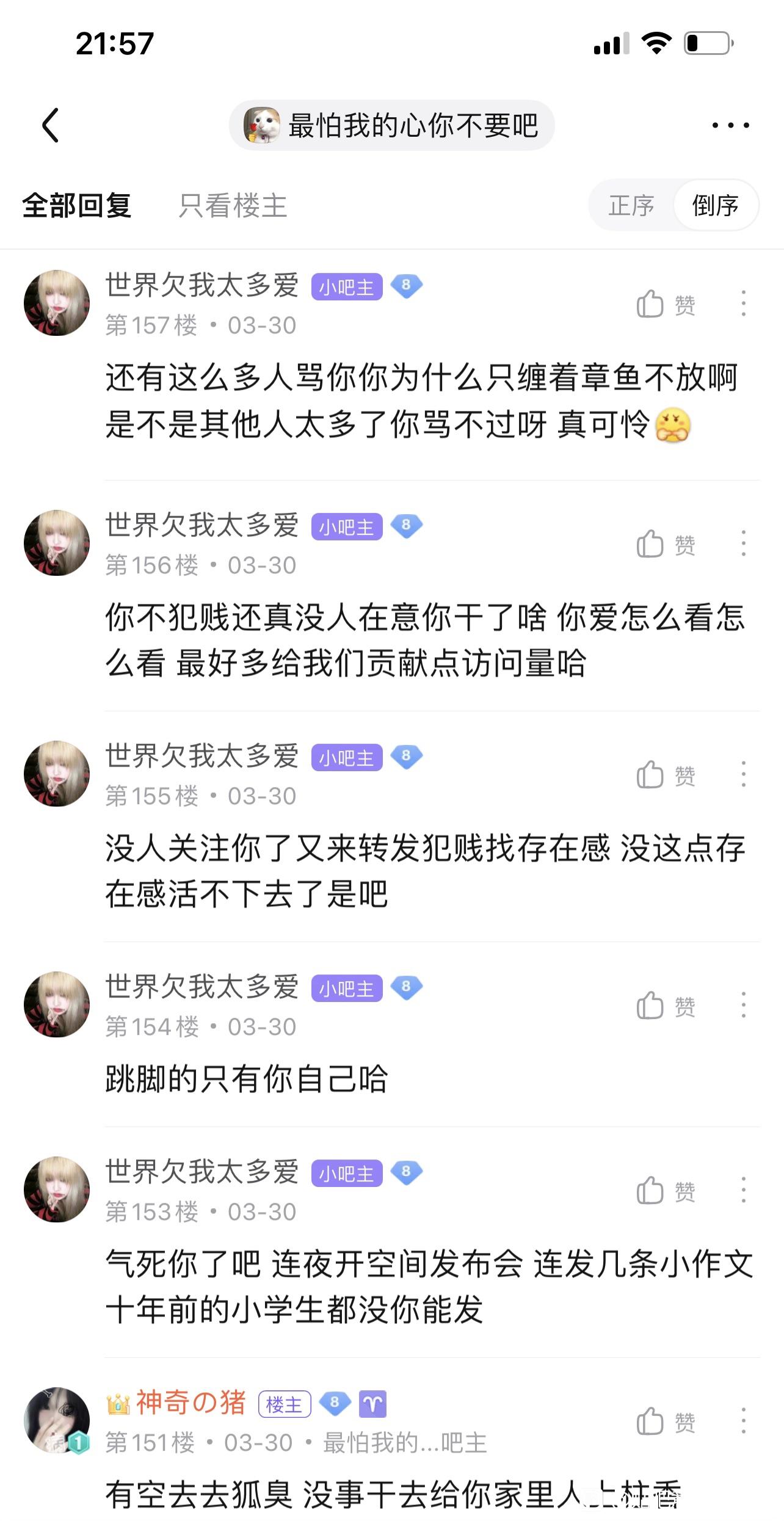Open the top-right three-dot menu

(x=730, y=125)
